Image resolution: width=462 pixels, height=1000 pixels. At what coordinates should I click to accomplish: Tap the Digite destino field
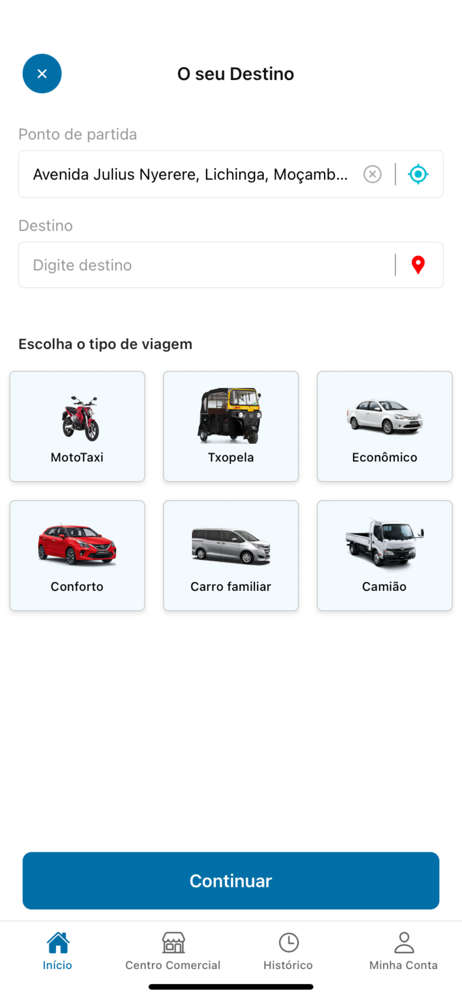click(x=204, y=265)
